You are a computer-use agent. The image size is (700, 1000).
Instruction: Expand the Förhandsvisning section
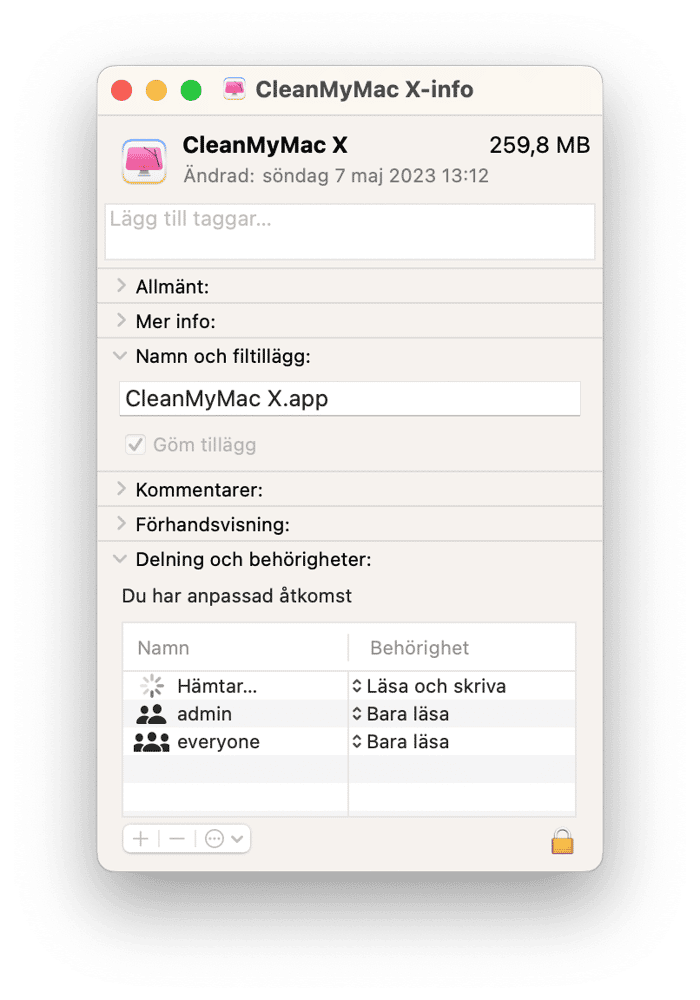tap(121, 524)
